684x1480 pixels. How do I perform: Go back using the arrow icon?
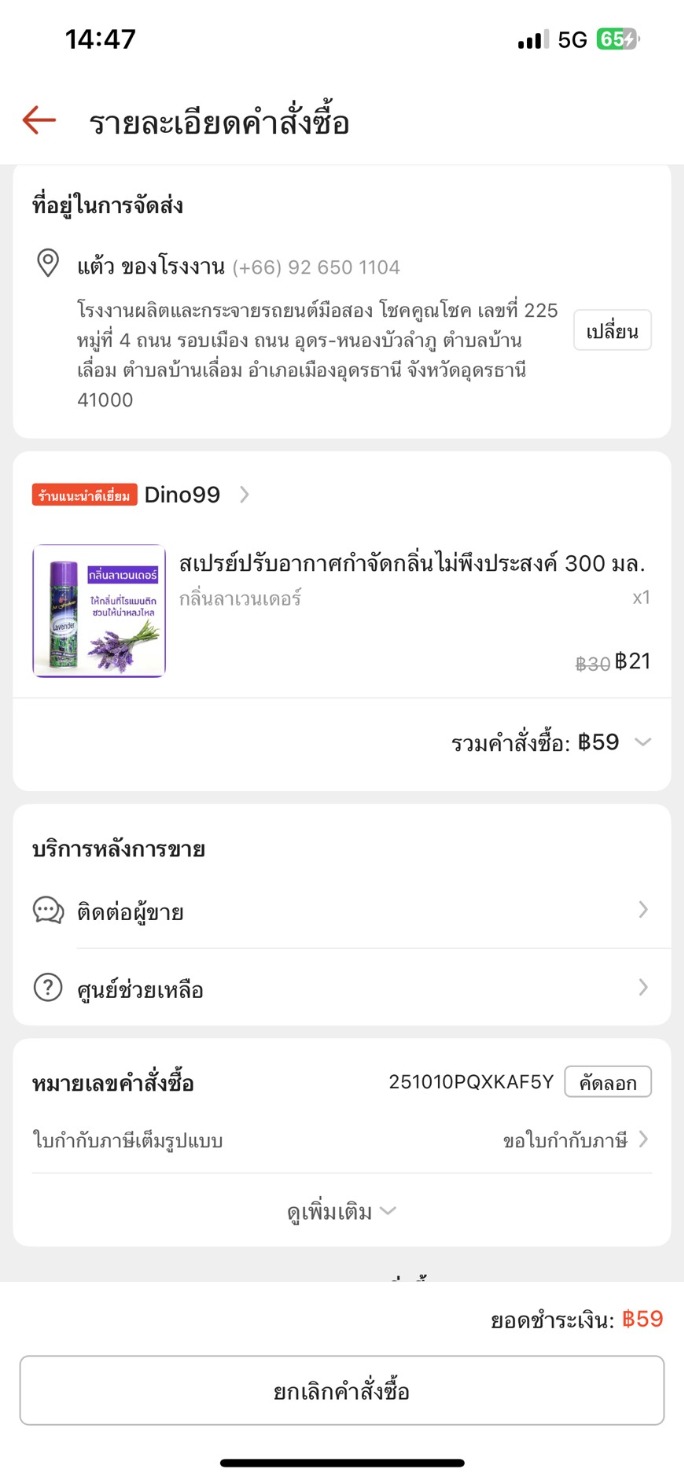click(39, 121)
